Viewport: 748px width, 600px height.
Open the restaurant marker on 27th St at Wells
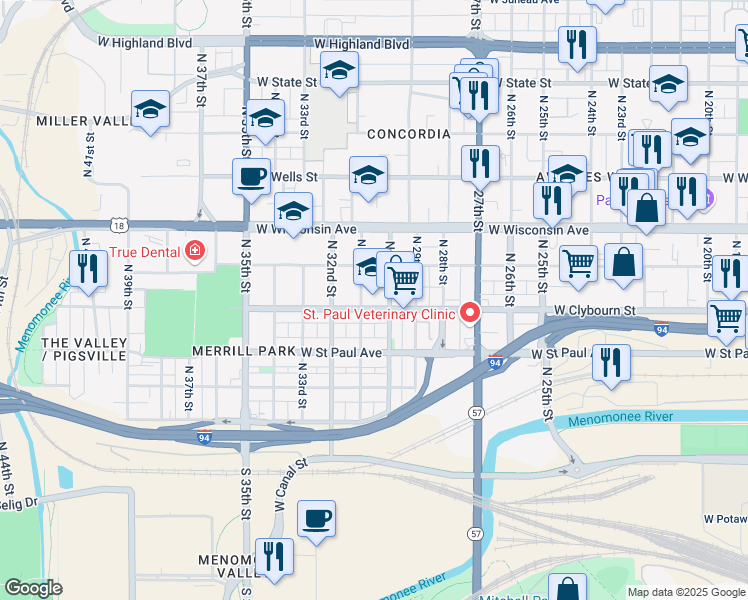[x=480, y=166]
